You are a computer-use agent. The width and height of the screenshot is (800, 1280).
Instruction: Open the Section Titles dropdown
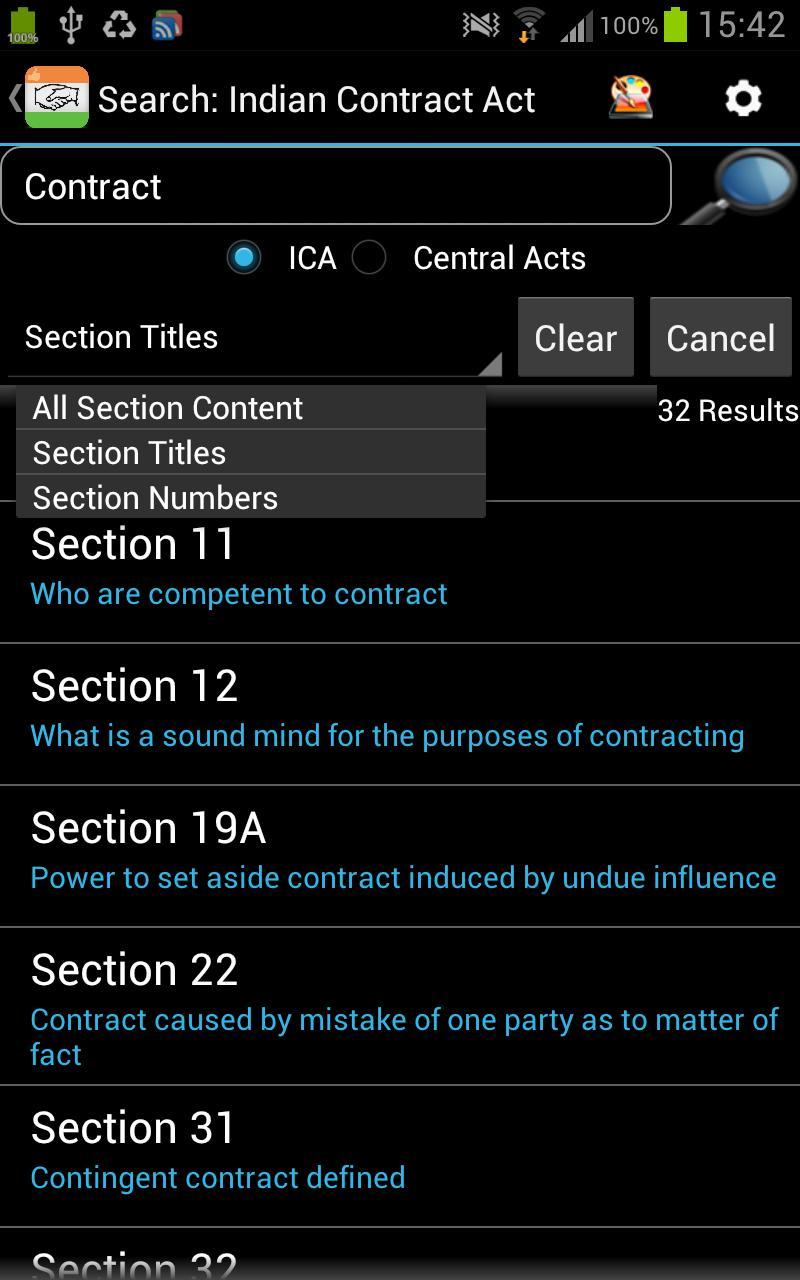(250, 337)
